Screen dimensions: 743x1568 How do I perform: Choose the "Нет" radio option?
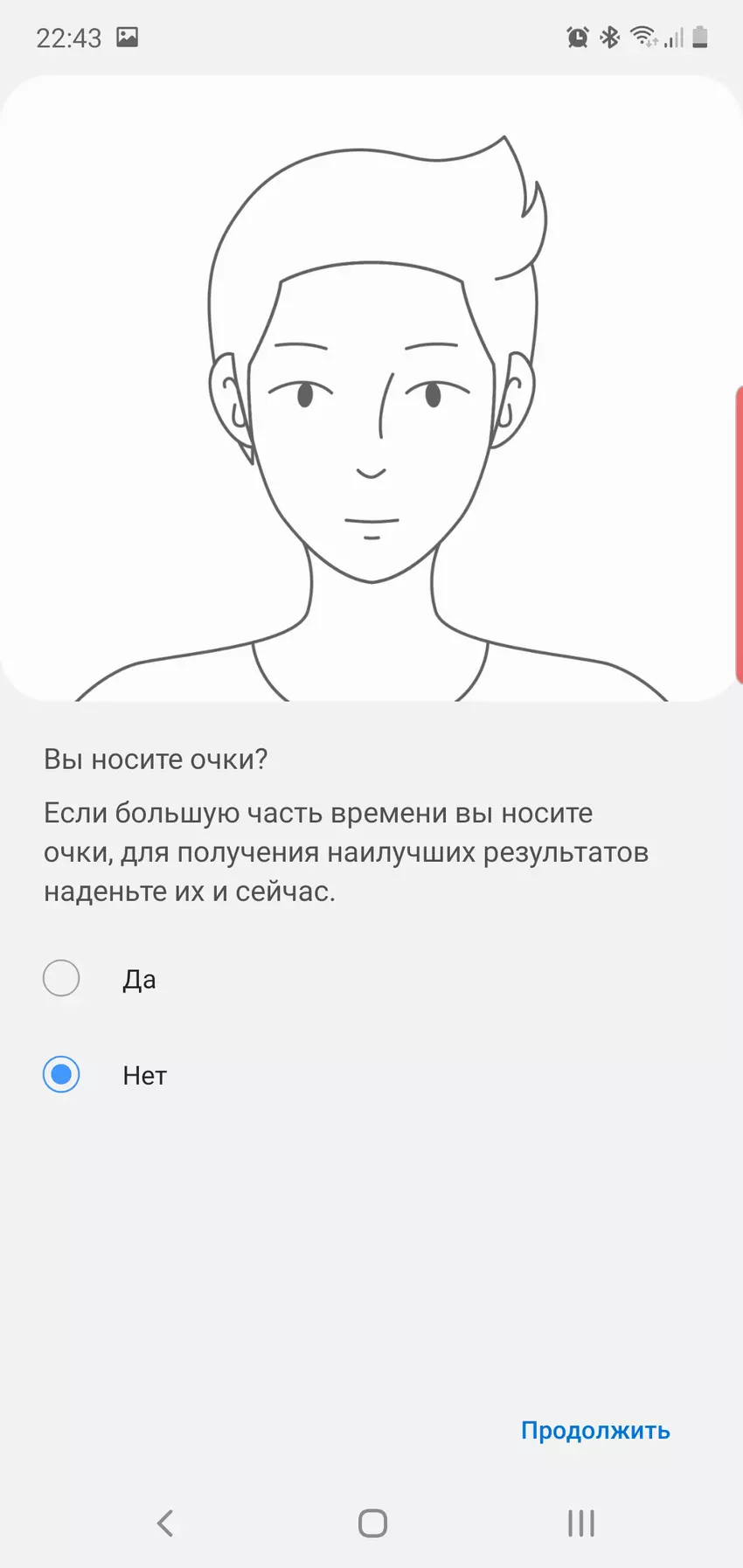point(61,1074)
